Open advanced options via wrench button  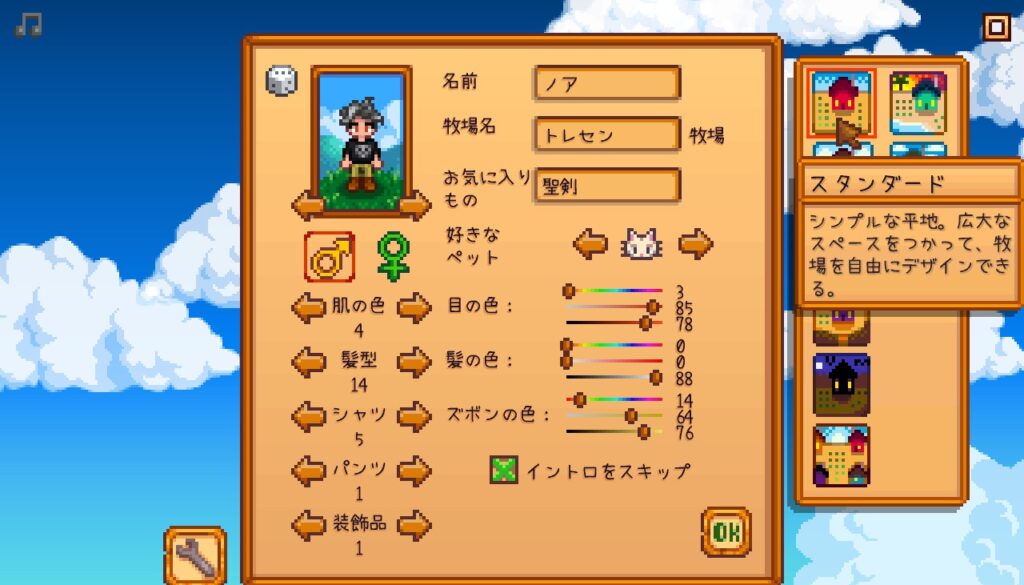tap(195, 556)
